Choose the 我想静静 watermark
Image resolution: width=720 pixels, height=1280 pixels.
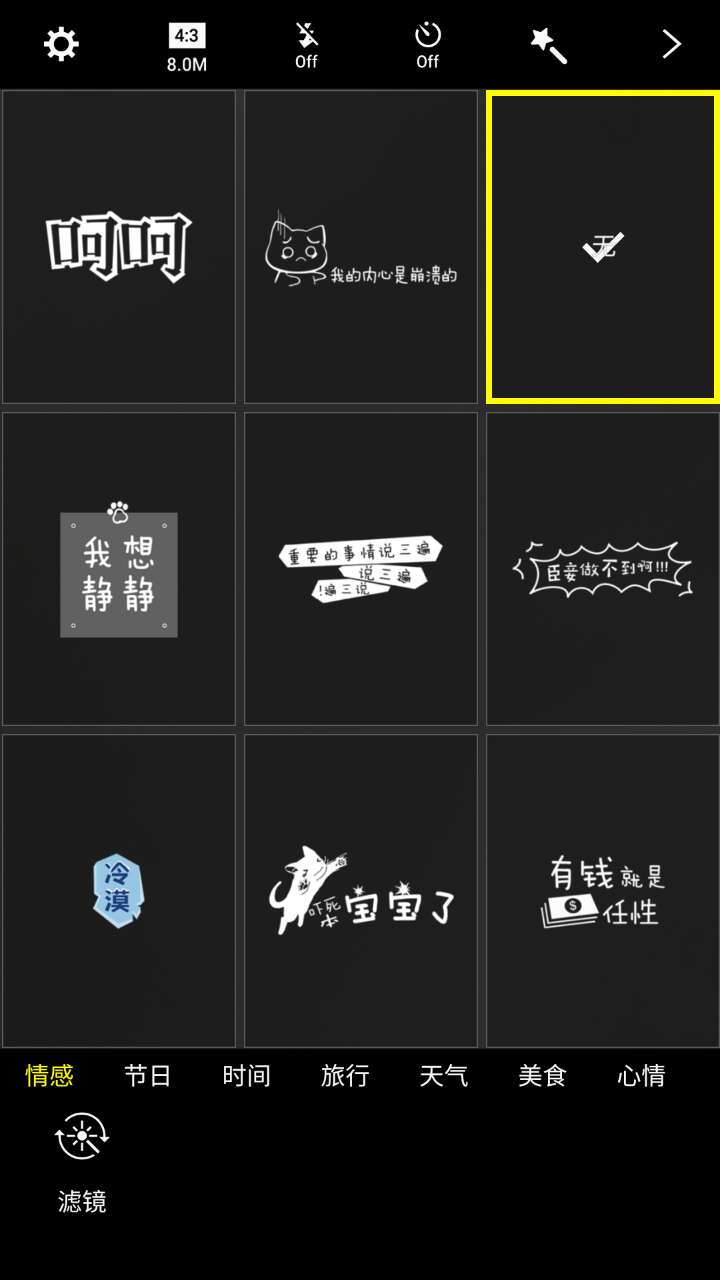click(119, 570)
